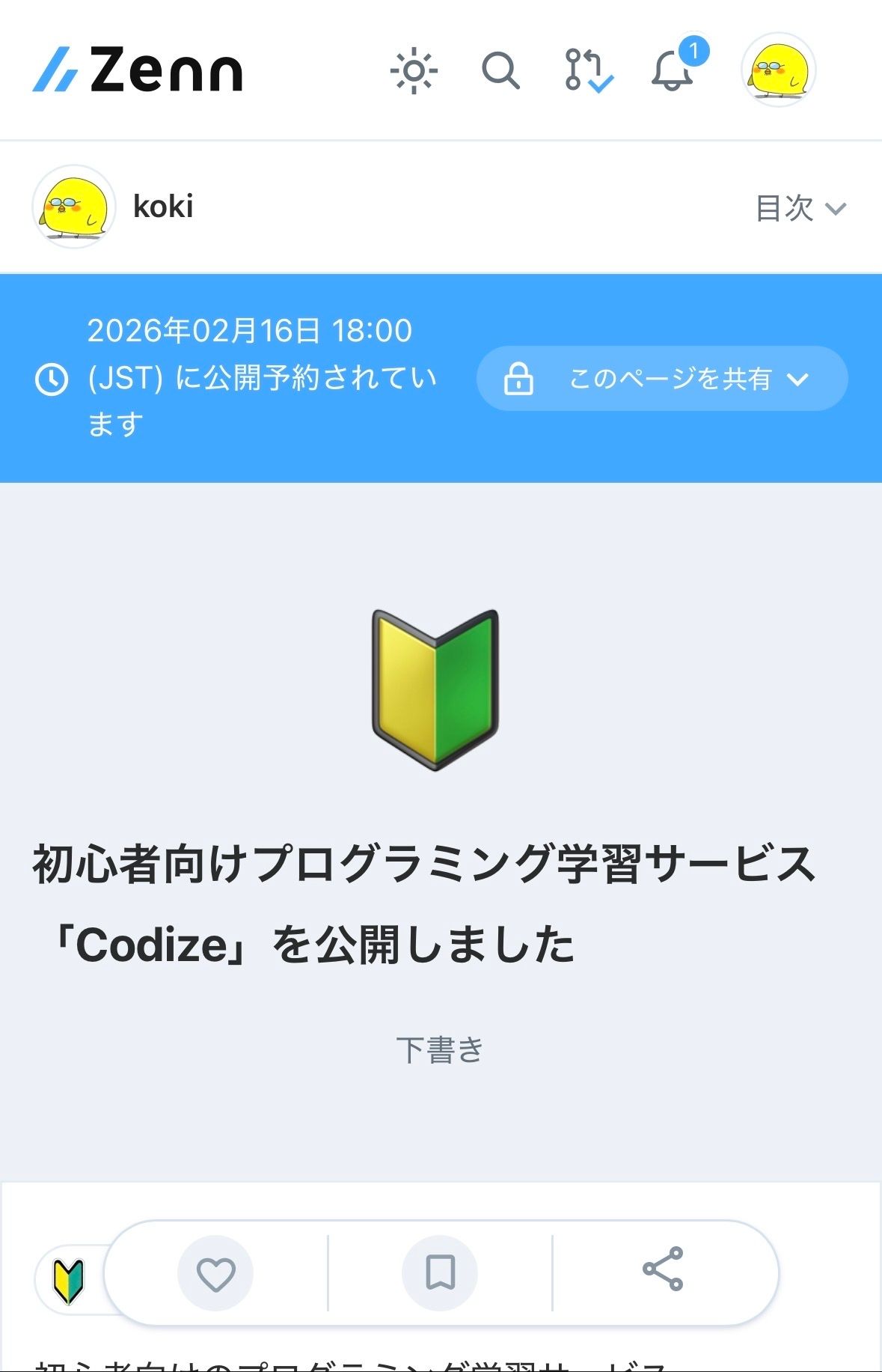Expand the このページを共有 share dropdown
Screen dimensions: 882x1372
point(662,378)
